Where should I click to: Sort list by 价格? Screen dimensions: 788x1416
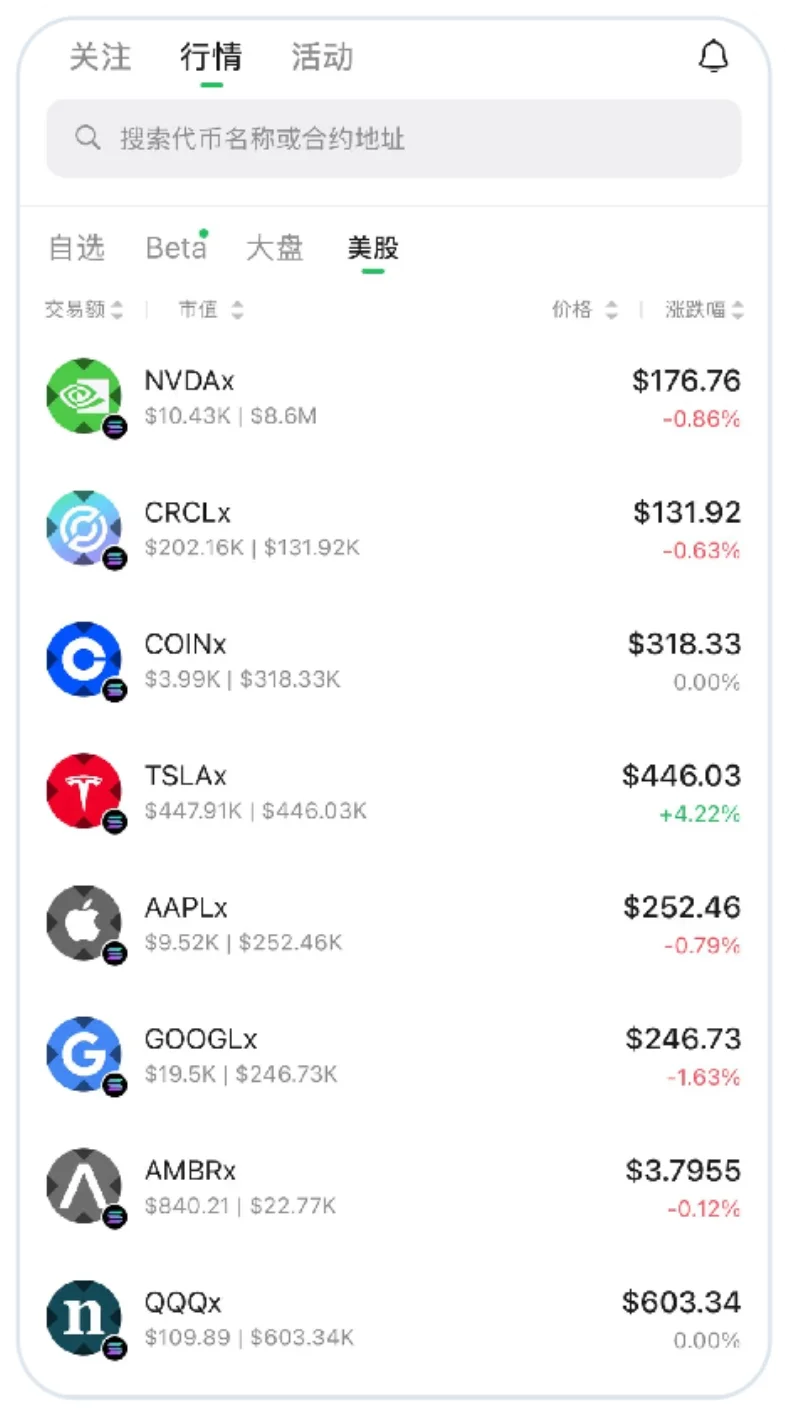click(585, 310)
